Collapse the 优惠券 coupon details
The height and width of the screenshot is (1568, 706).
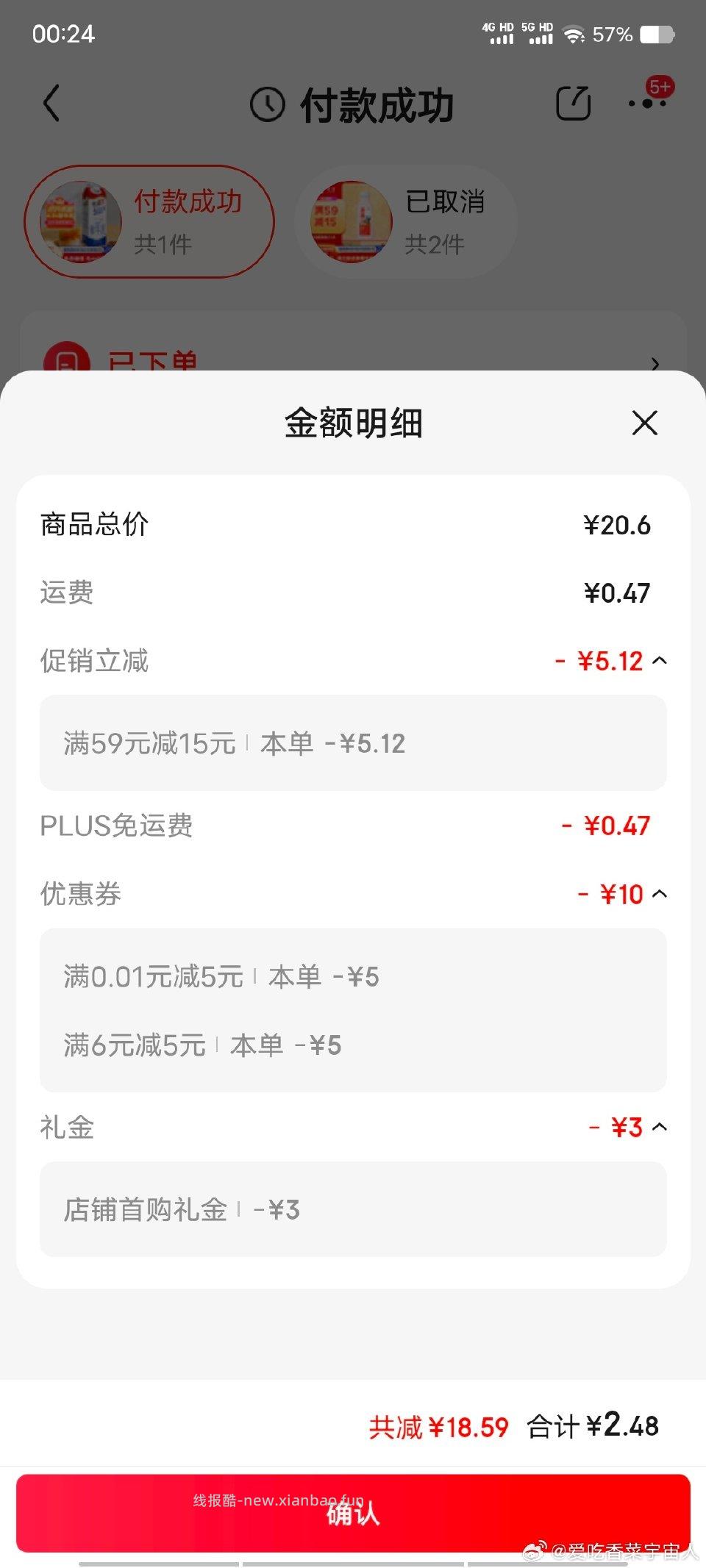(x=661, y=894)
